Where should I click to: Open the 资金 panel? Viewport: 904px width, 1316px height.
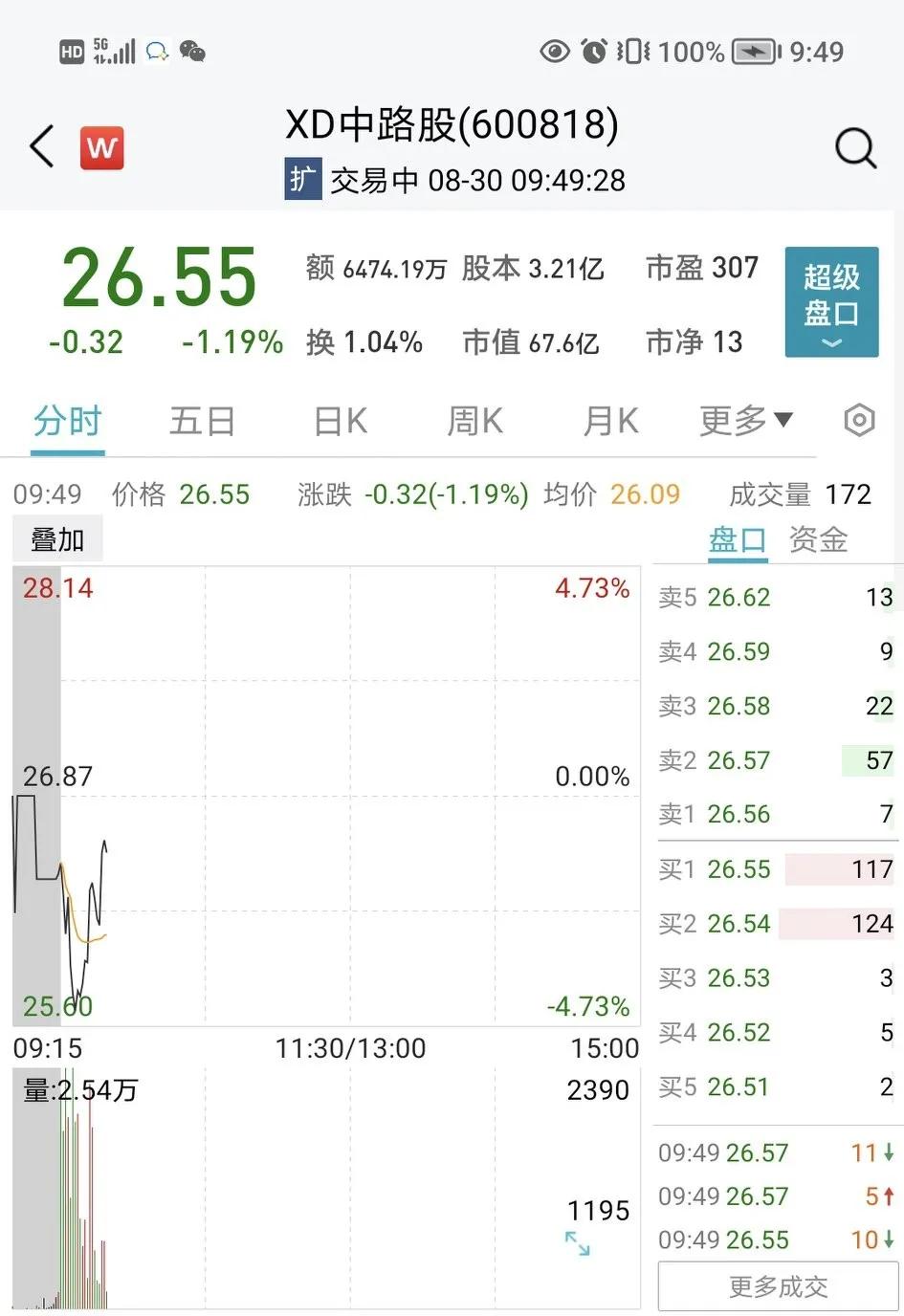point(818,540)
